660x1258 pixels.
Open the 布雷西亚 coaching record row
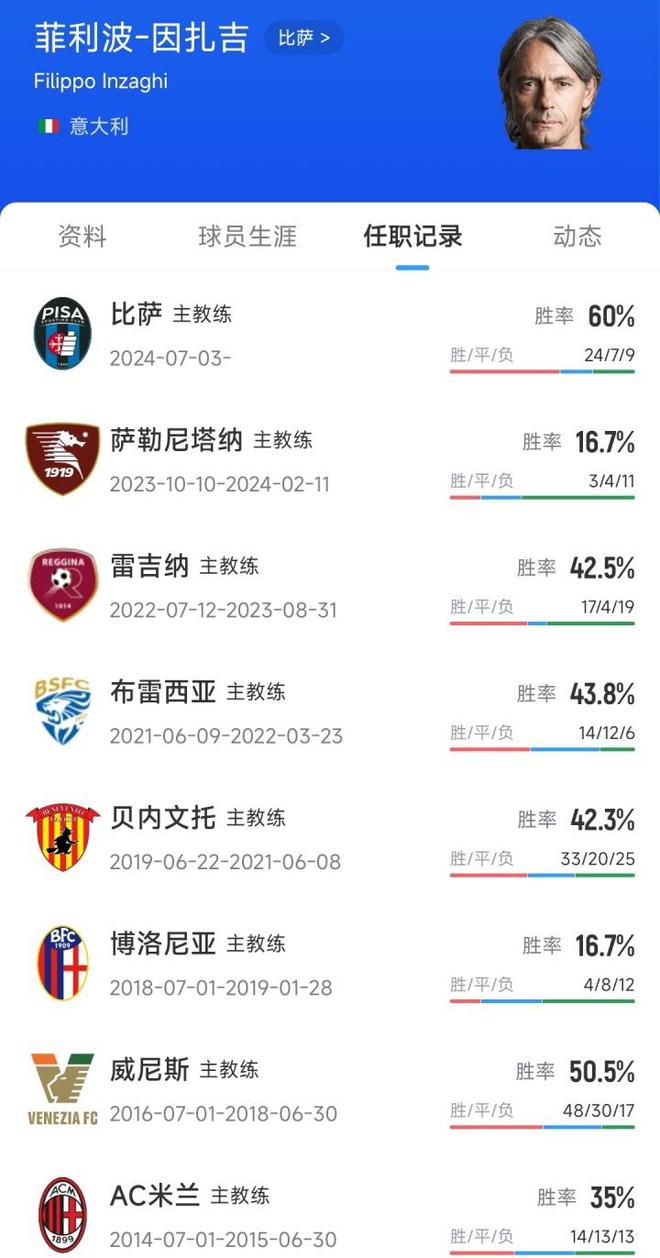pos(330,712)
